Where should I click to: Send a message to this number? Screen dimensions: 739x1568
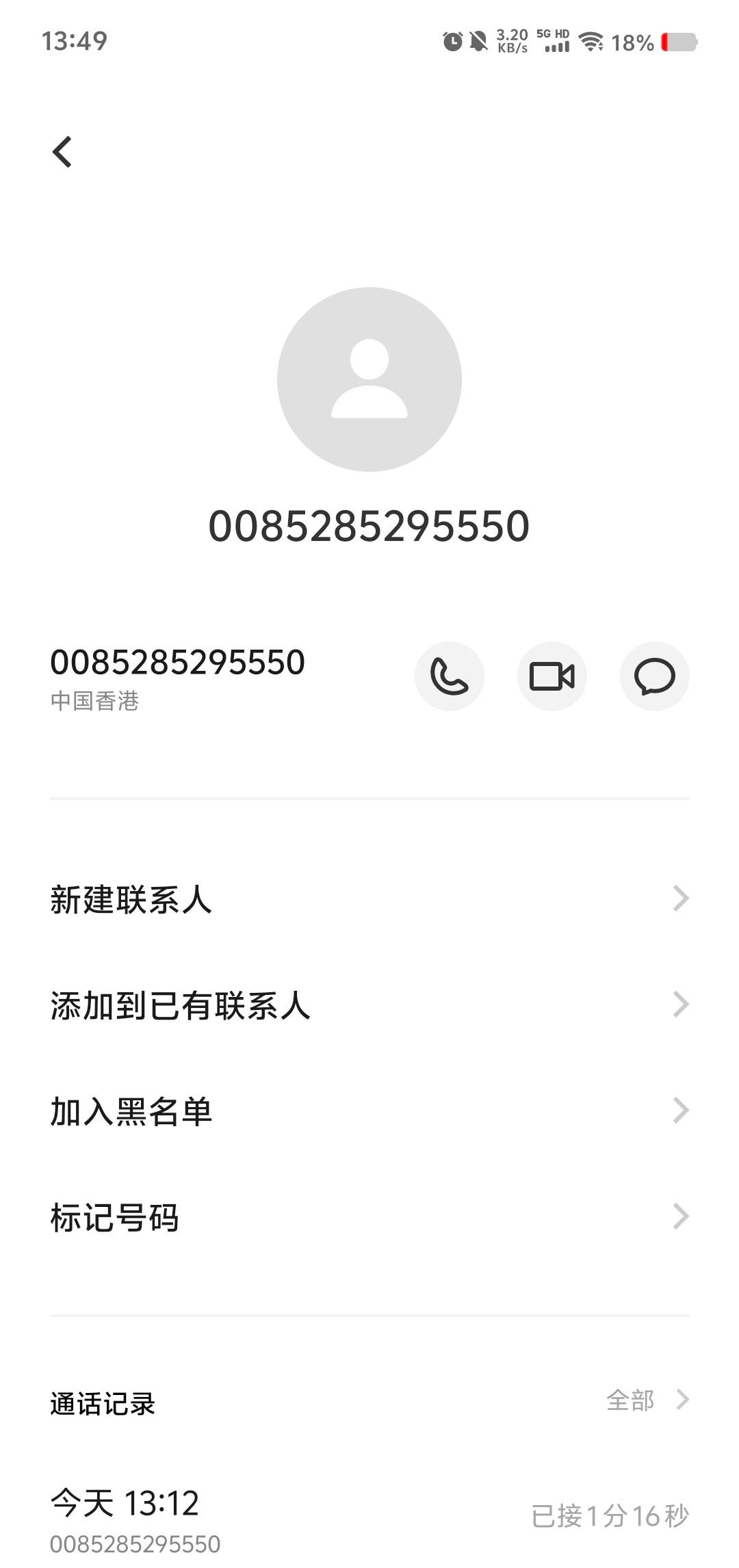pyautogui.click(x=654, y=676)
